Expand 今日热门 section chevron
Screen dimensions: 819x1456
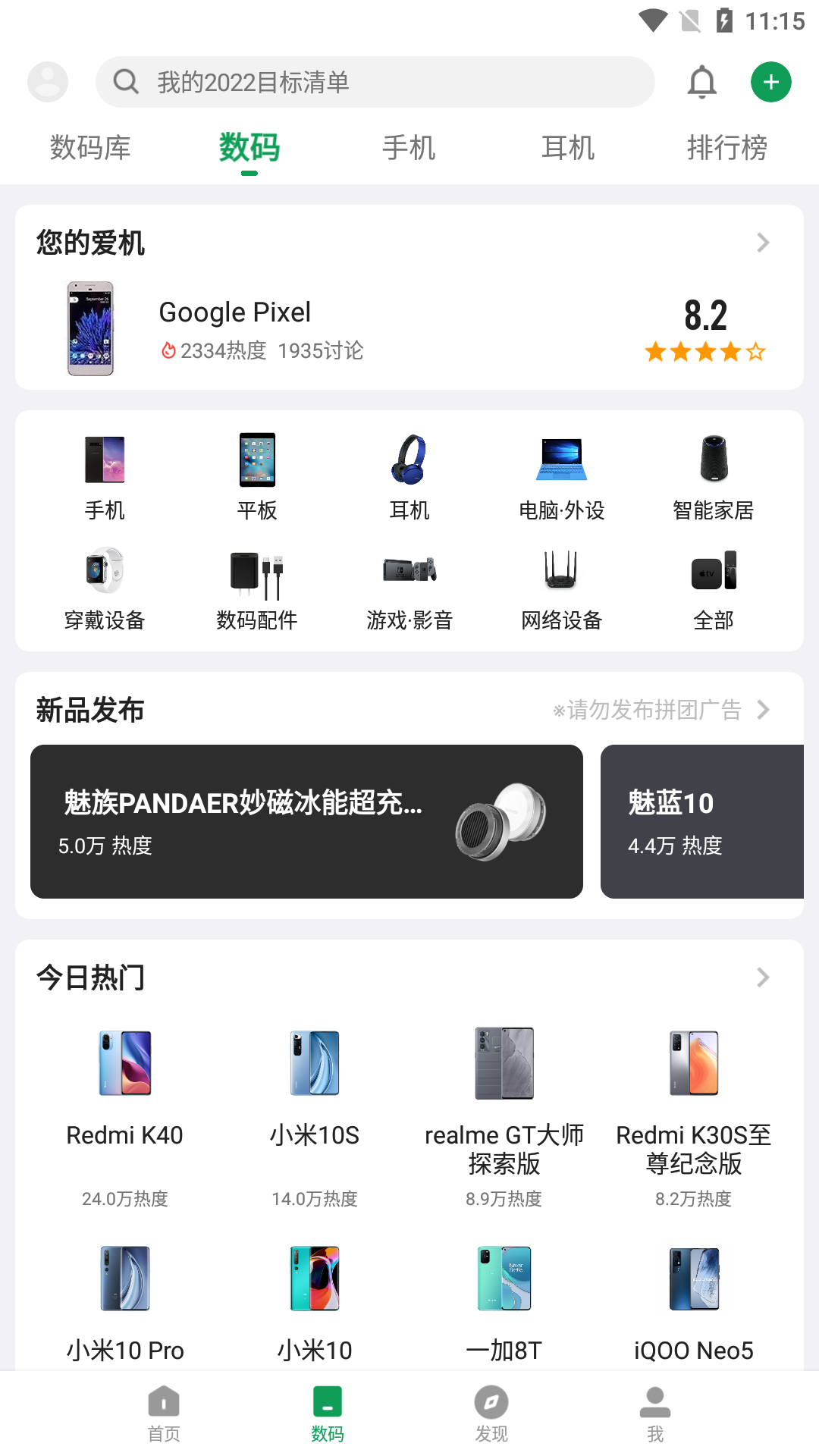pyautogui.click(x=763, y=977)
